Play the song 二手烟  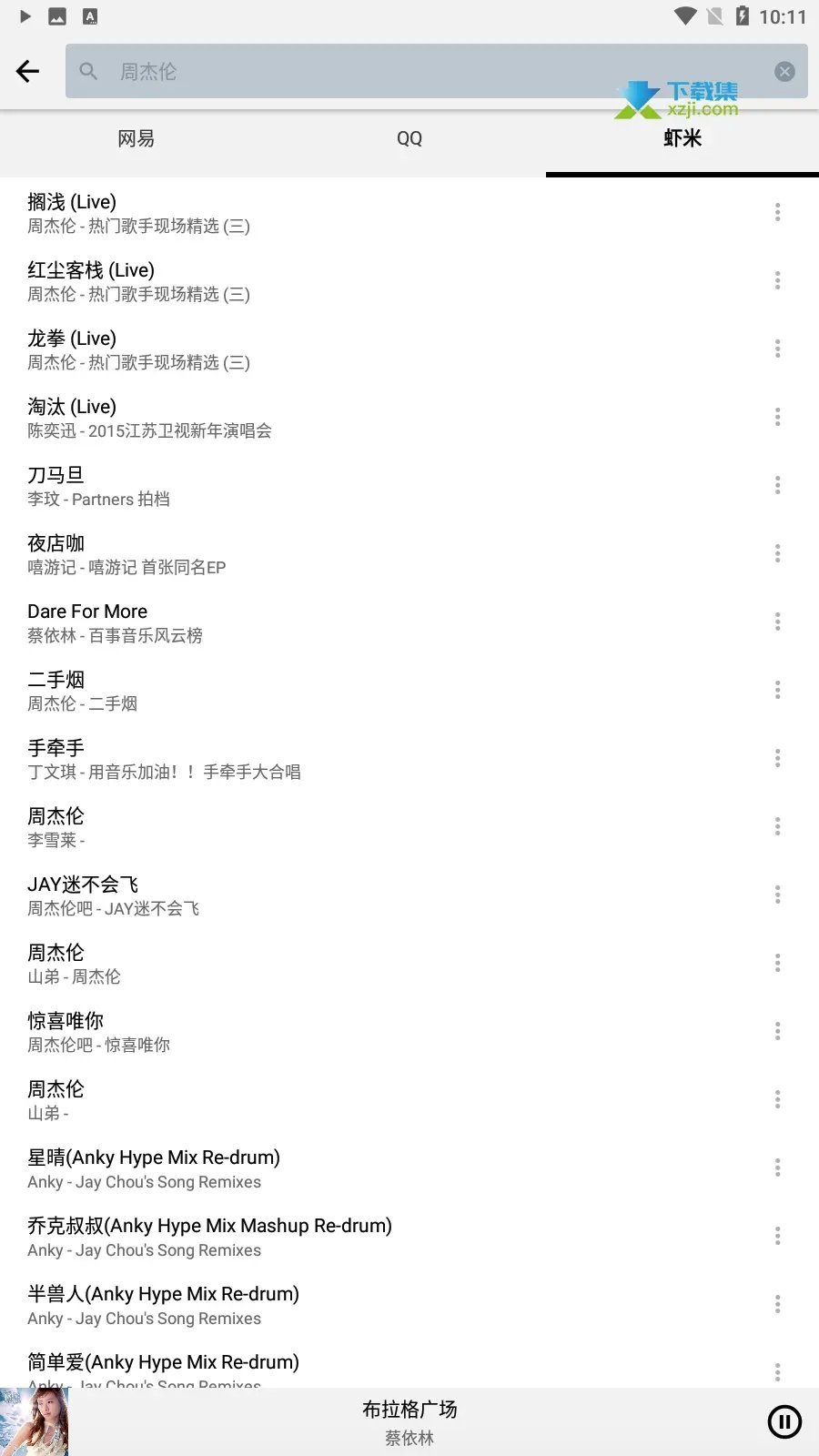[x=364, y=691]
